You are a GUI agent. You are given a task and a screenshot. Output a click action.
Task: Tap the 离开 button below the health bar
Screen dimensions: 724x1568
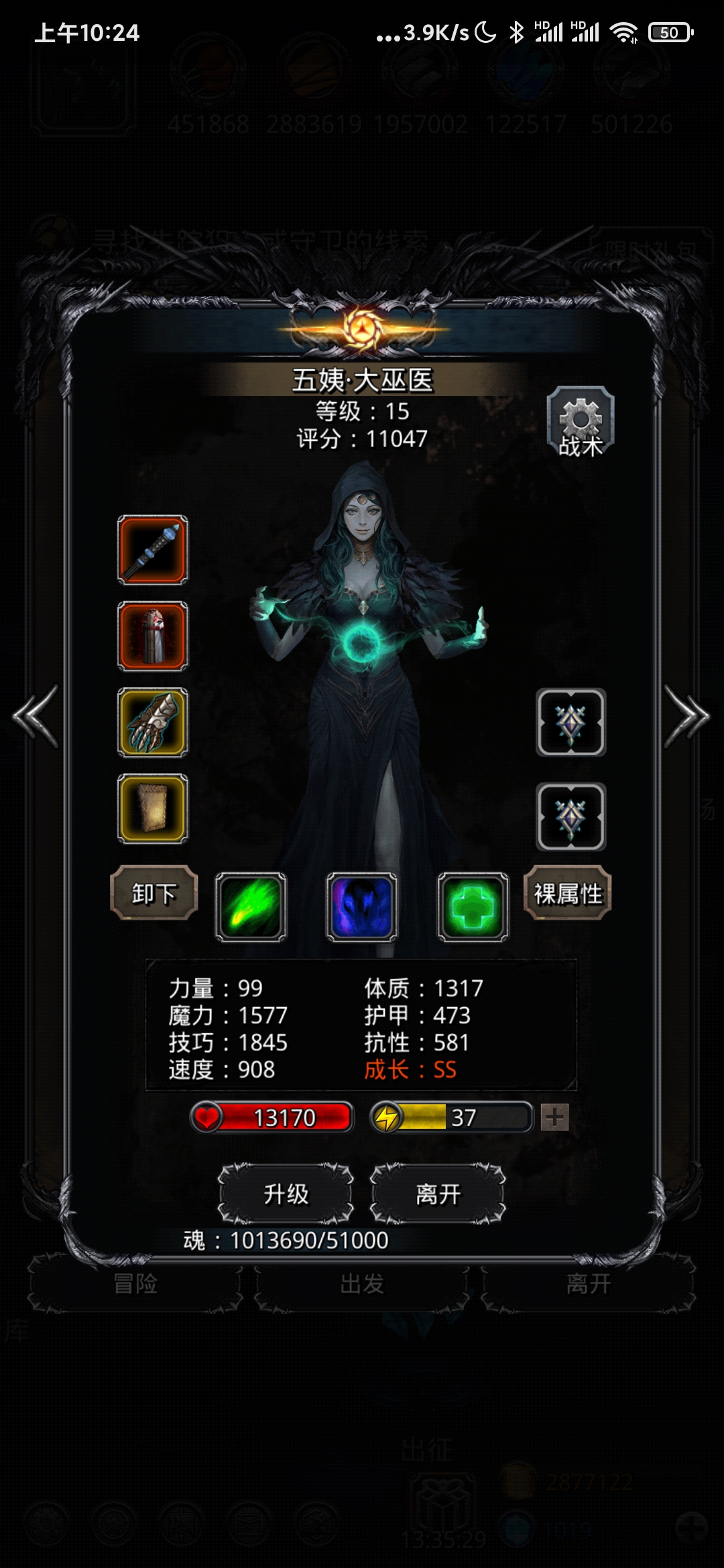[438, 1193]
